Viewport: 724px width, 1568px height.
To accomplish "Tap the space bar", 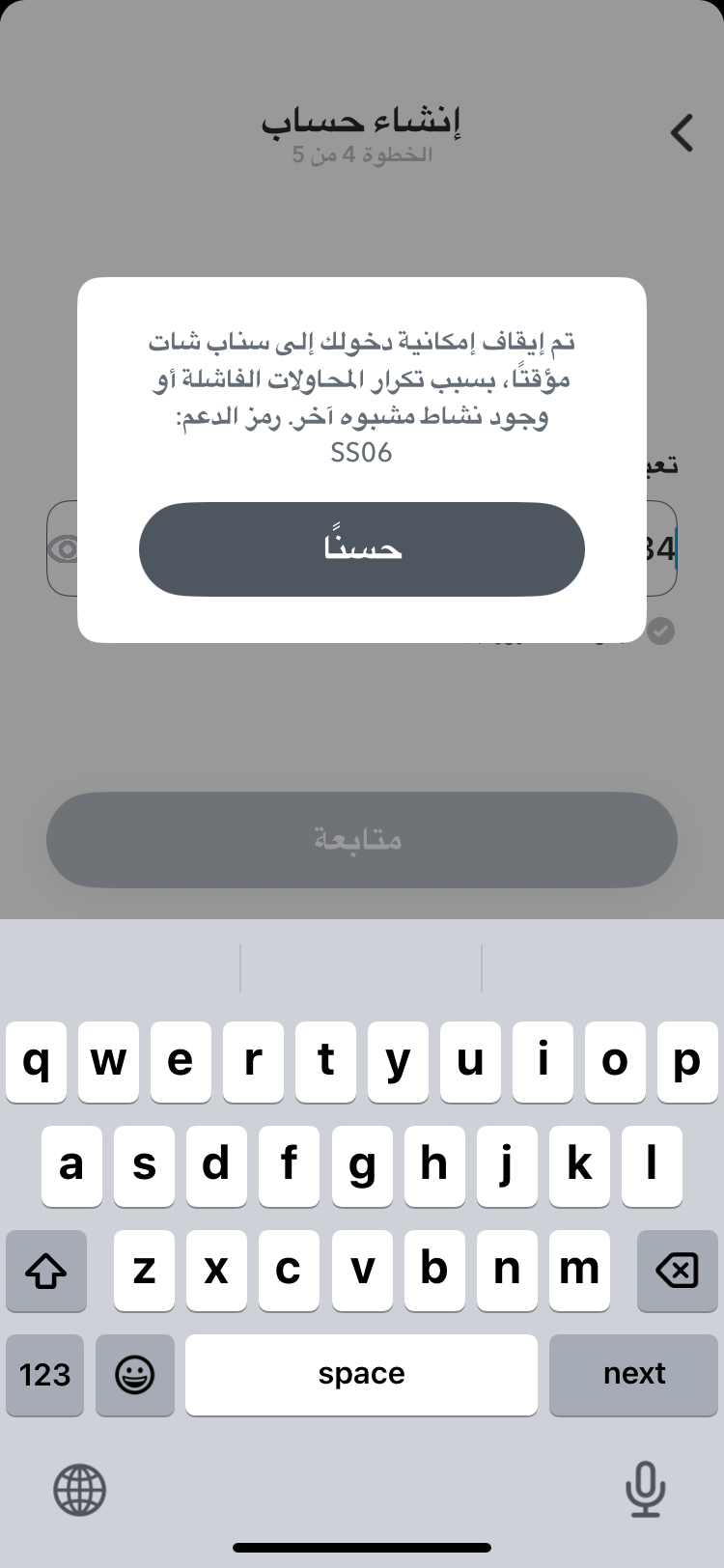I will [361, 1374].
